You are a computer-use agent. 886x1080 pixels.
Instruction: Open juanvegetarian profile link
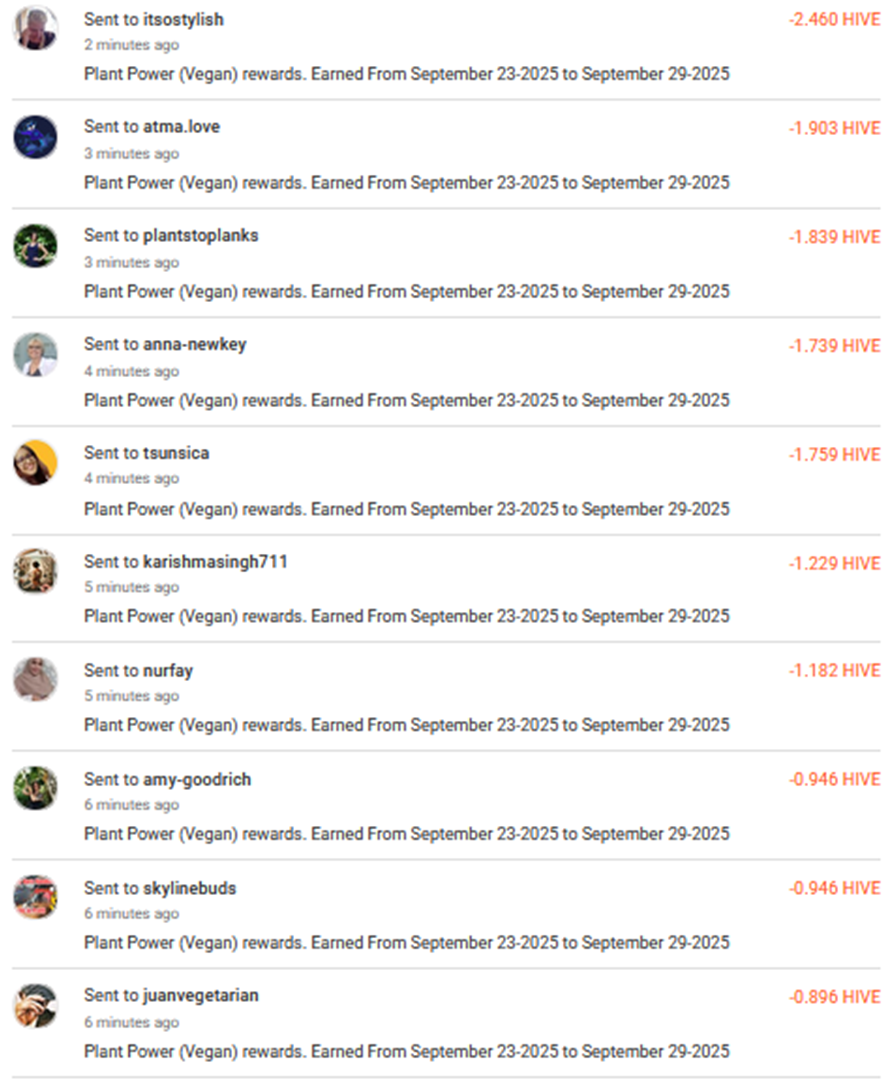click(x=201, y=996)
